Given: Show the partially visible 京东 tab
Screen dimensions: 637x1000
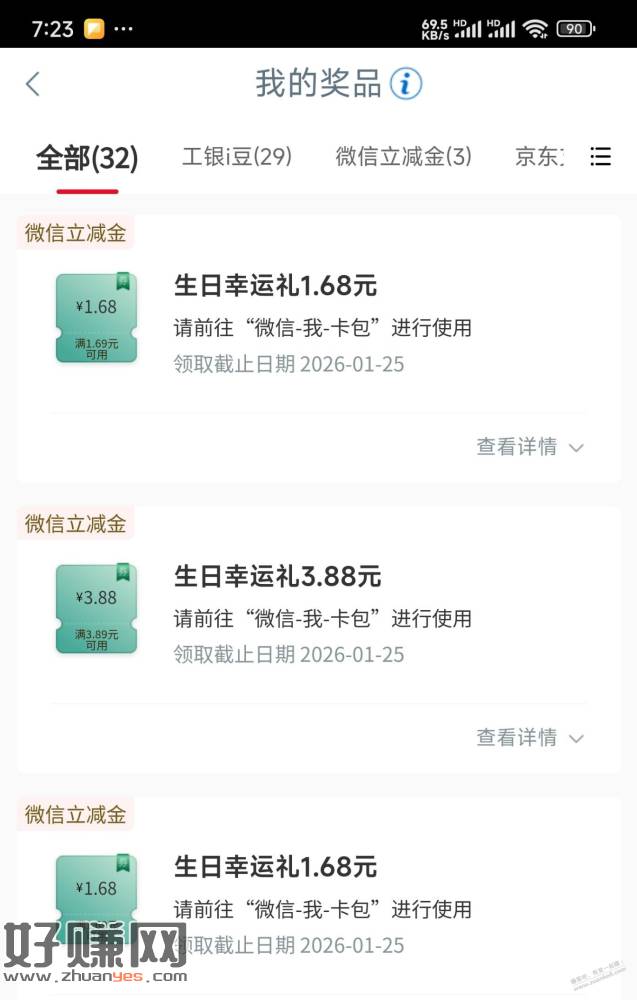Looking at the screenshot, I should (x=539, y=157).
